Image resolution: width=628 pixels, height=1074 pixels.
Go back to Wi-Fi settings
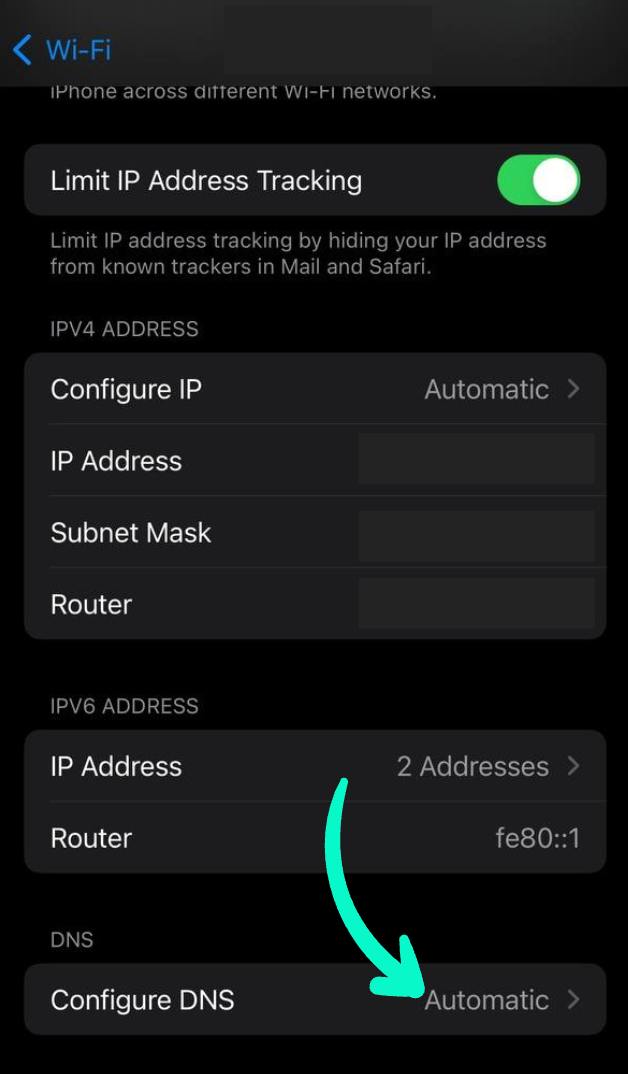62,50
